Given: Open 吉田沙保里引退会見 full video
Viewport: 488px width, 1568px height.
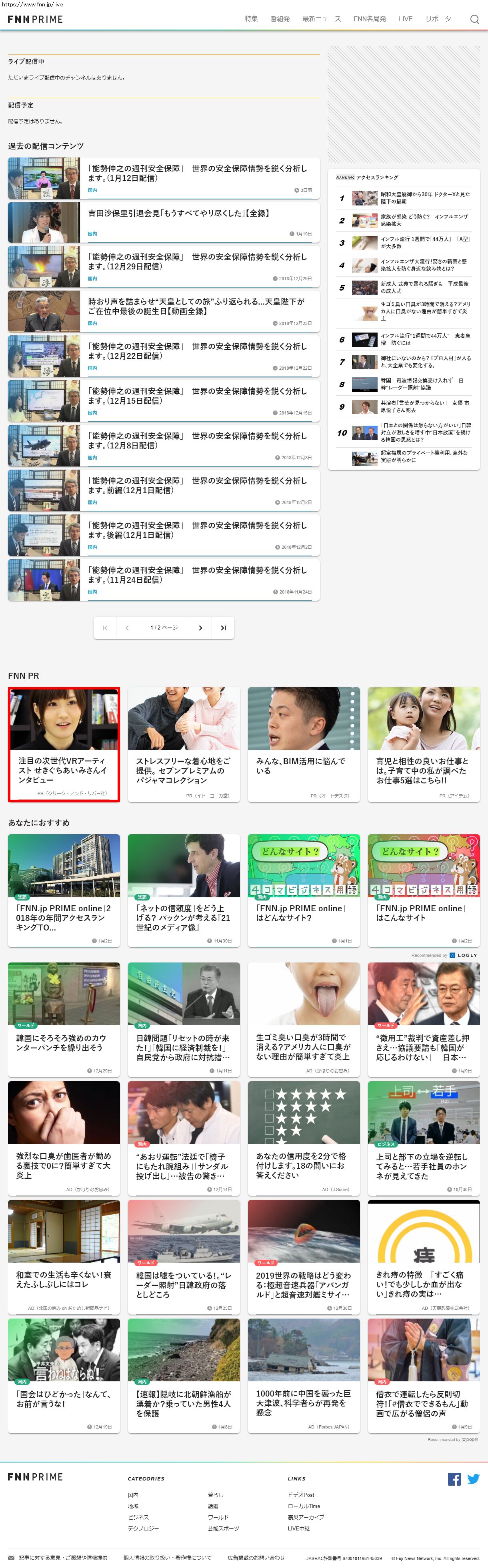Looking at the screenshot, I should click(178, 214).
